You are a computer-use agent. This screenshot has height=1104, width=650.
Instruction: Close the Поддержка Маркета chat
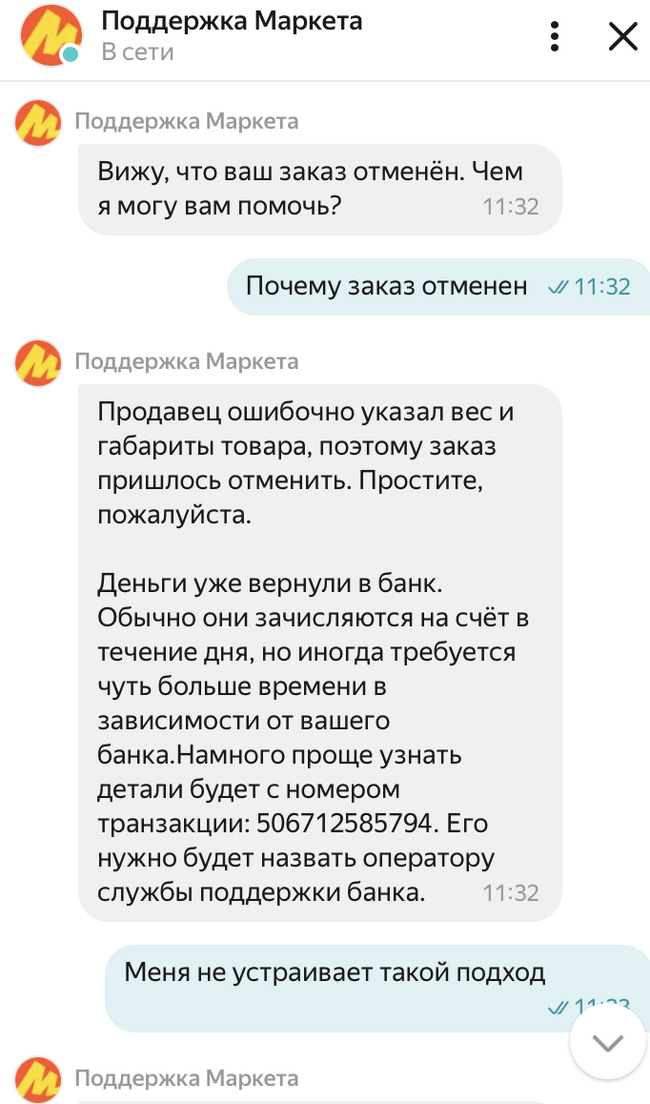point(623,36)
